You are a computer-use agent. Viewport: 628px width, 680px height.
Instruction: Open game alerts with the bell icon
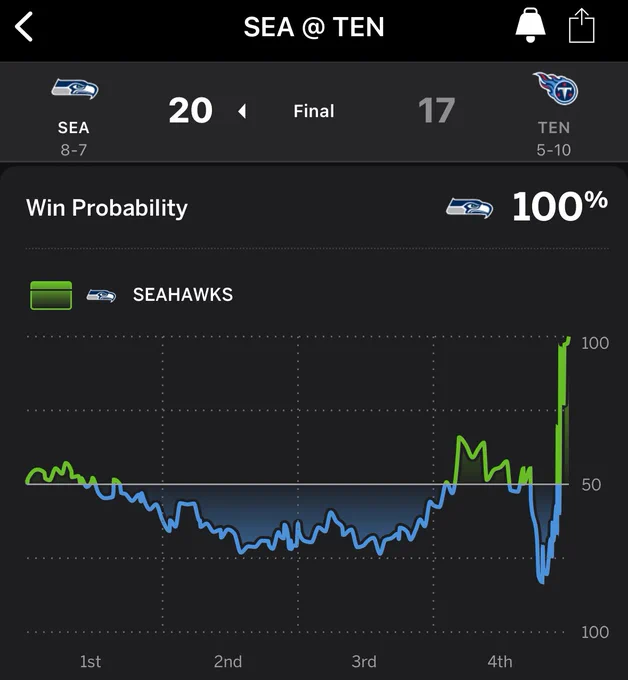(x=530, y=25)
